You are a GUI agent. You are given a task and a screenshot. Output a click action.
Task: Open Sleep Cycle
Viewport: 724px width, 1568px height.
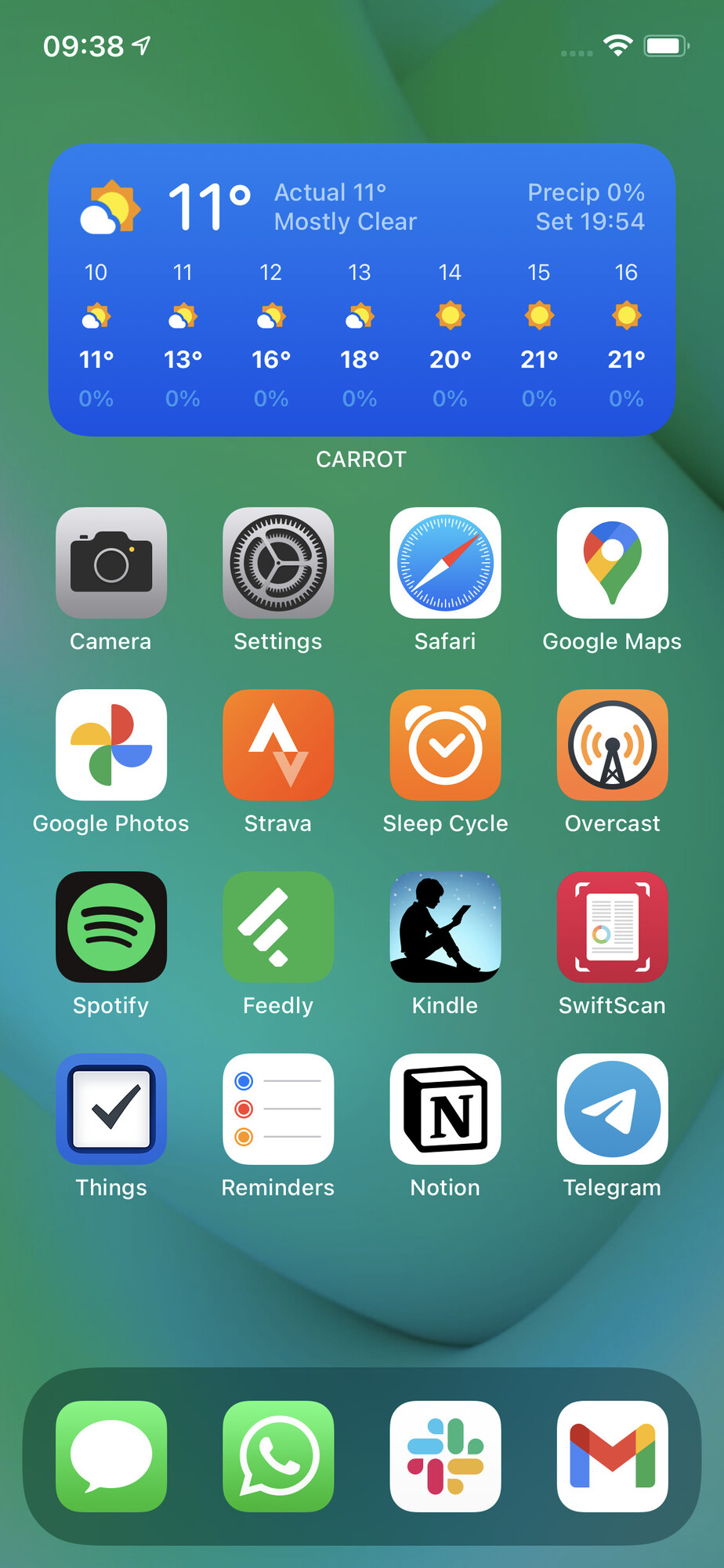tap(445, 745)
